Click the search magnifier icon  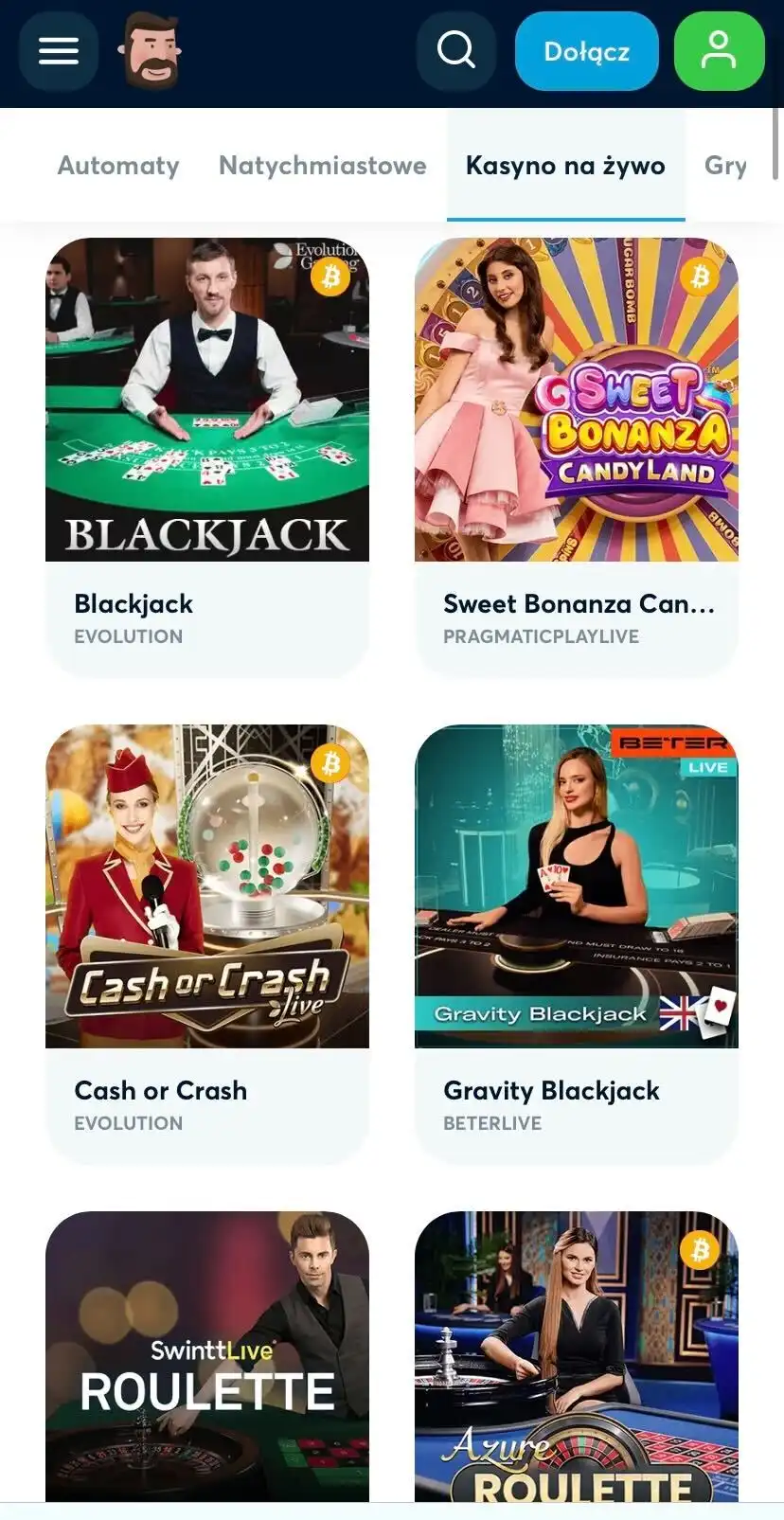[x=456, y=49]
